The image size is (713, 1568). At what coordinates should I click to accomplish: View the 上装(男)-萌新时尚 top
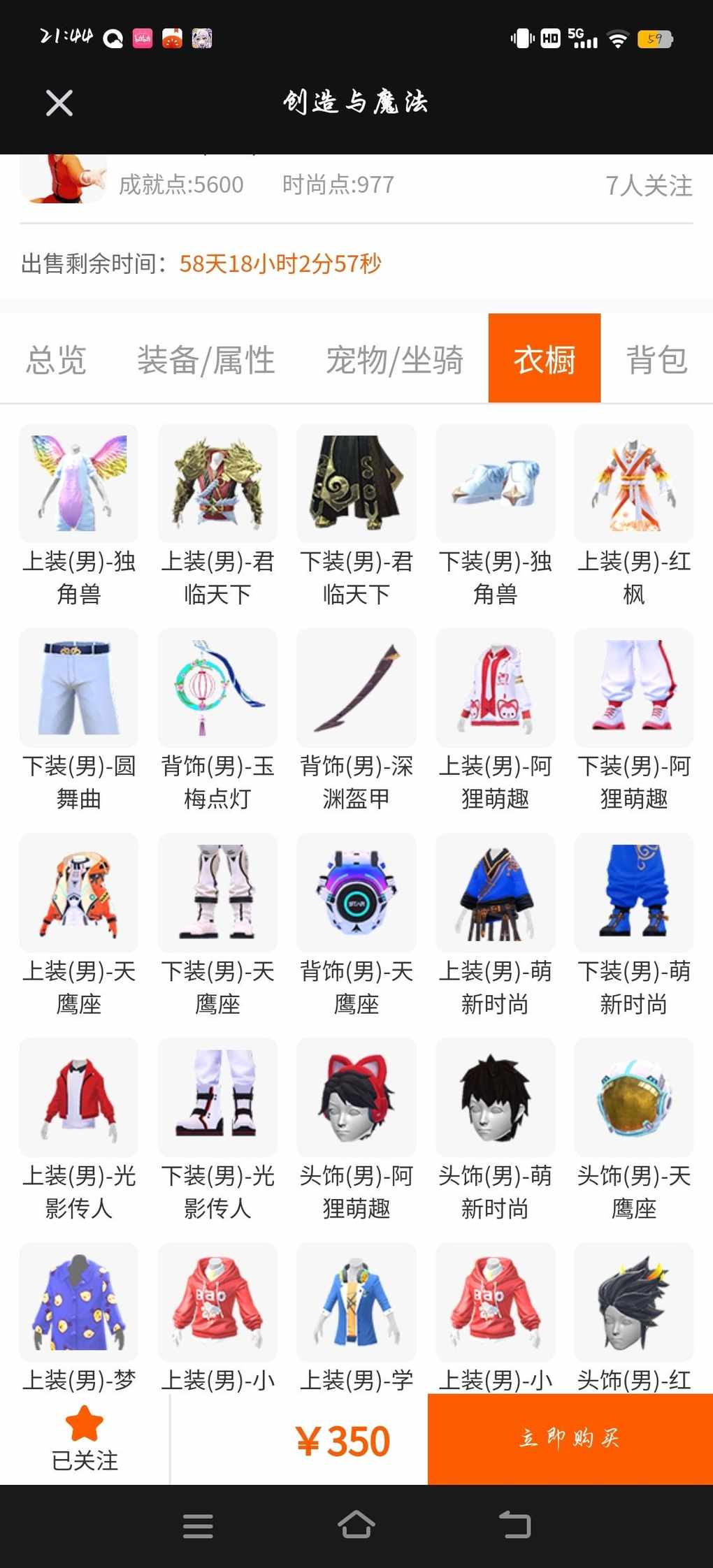pyautogui.click(x=495, y=892)
